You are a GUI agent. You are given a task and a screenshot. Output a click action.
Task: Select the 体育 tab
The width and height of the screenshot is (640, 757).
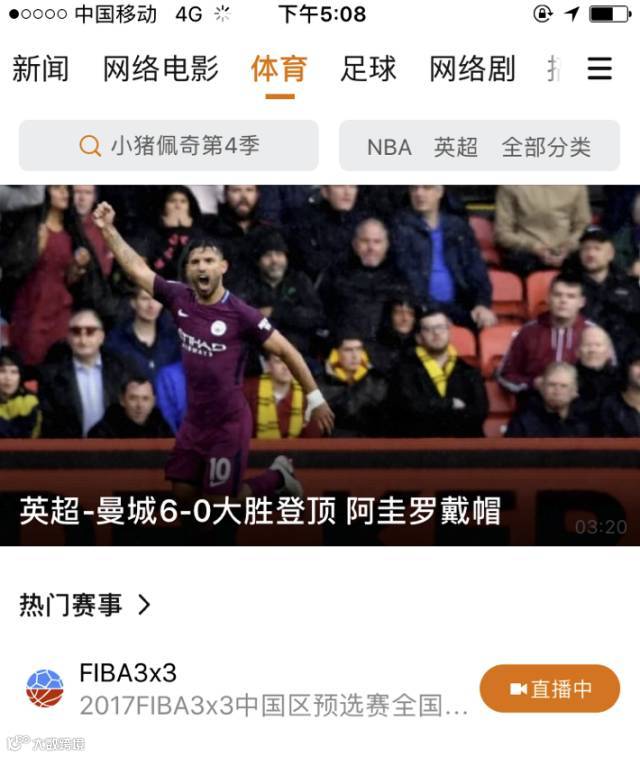tap(279, 69)
